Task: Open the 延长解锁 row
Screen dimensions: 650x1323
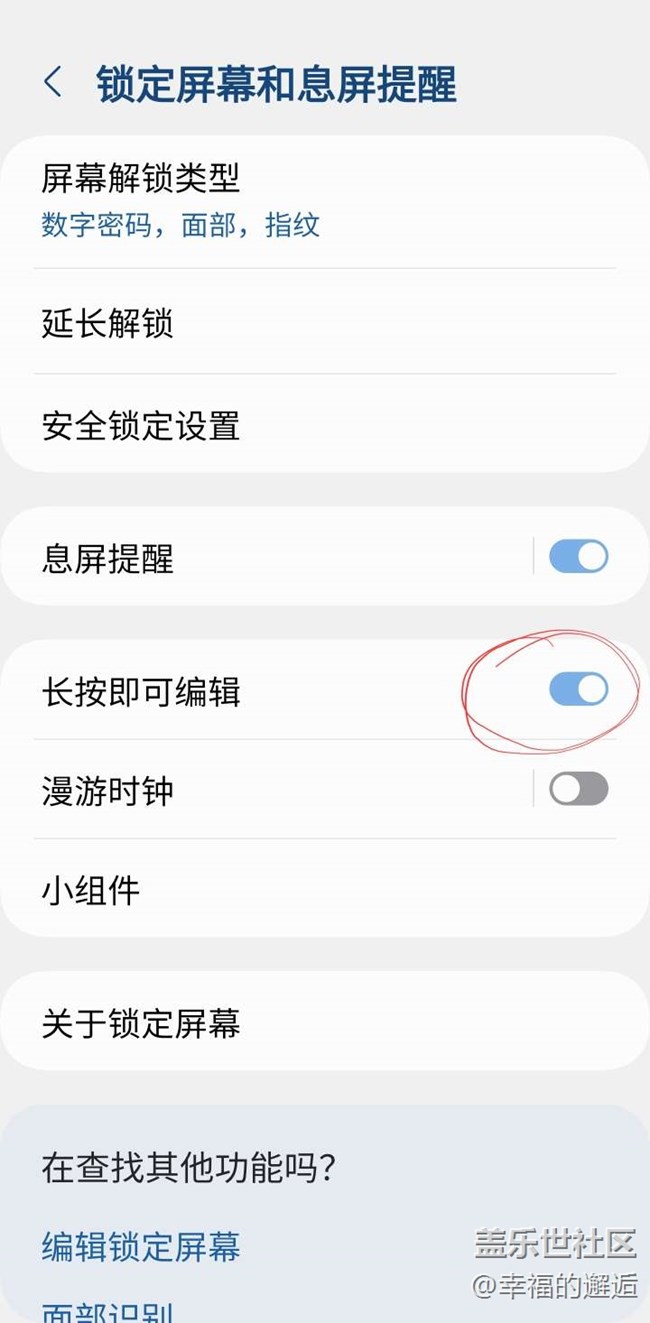Action: pyautogui.click(x=325, y=322)
